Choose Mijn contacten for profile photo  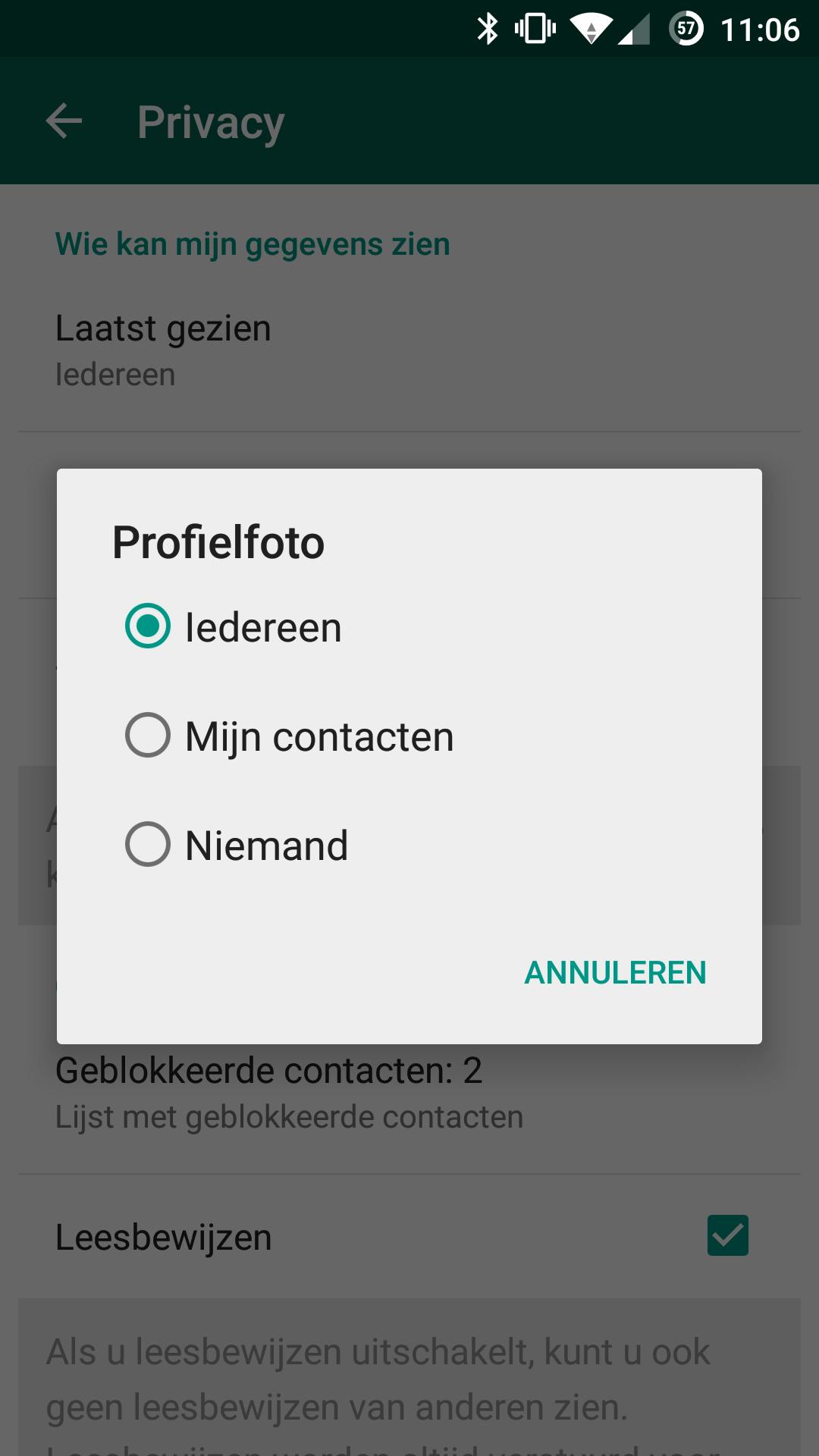148,736
